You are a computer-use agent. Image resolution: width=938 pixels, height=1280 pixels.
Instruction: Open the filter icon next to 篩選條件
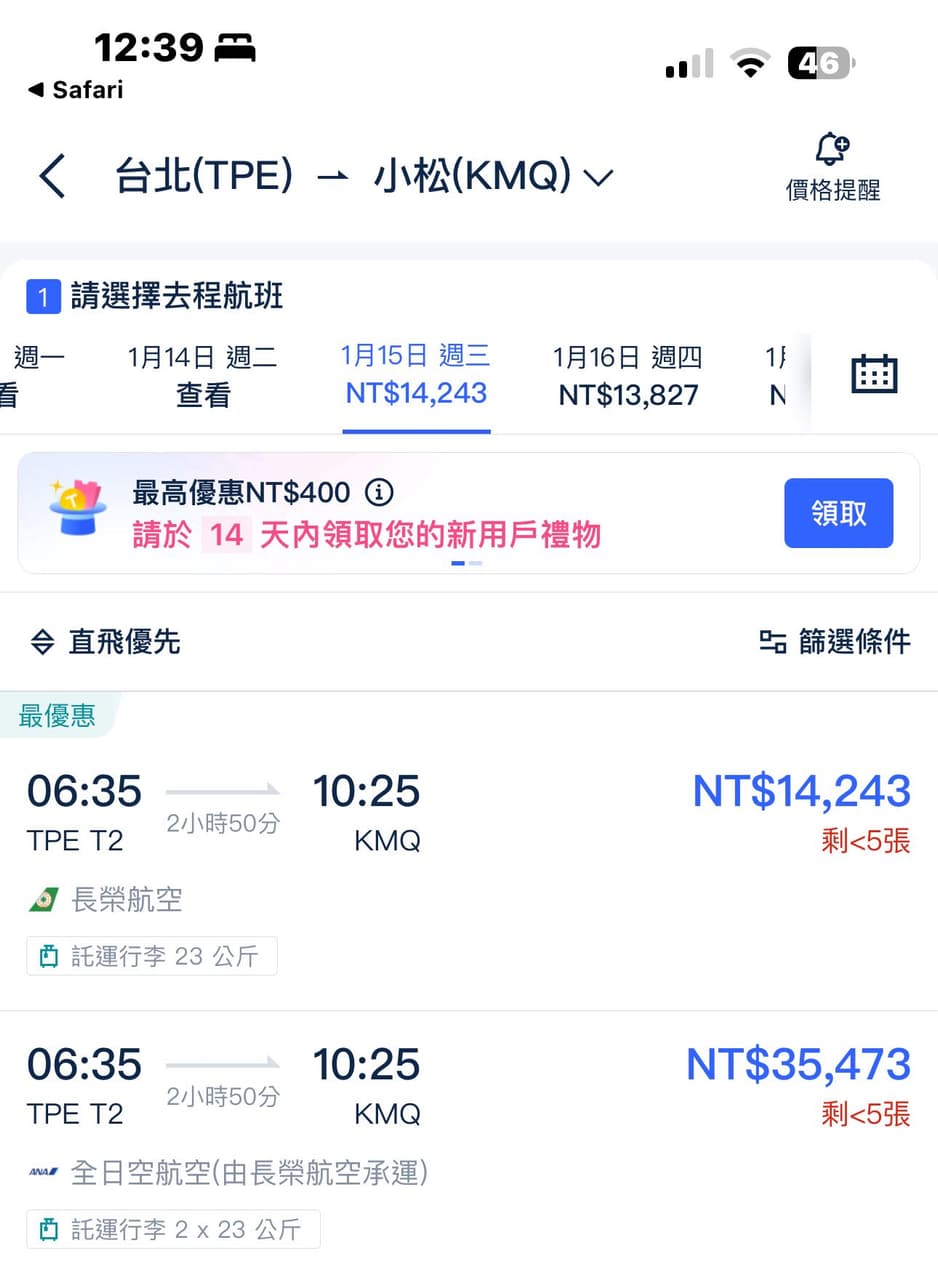click(772, 642)
